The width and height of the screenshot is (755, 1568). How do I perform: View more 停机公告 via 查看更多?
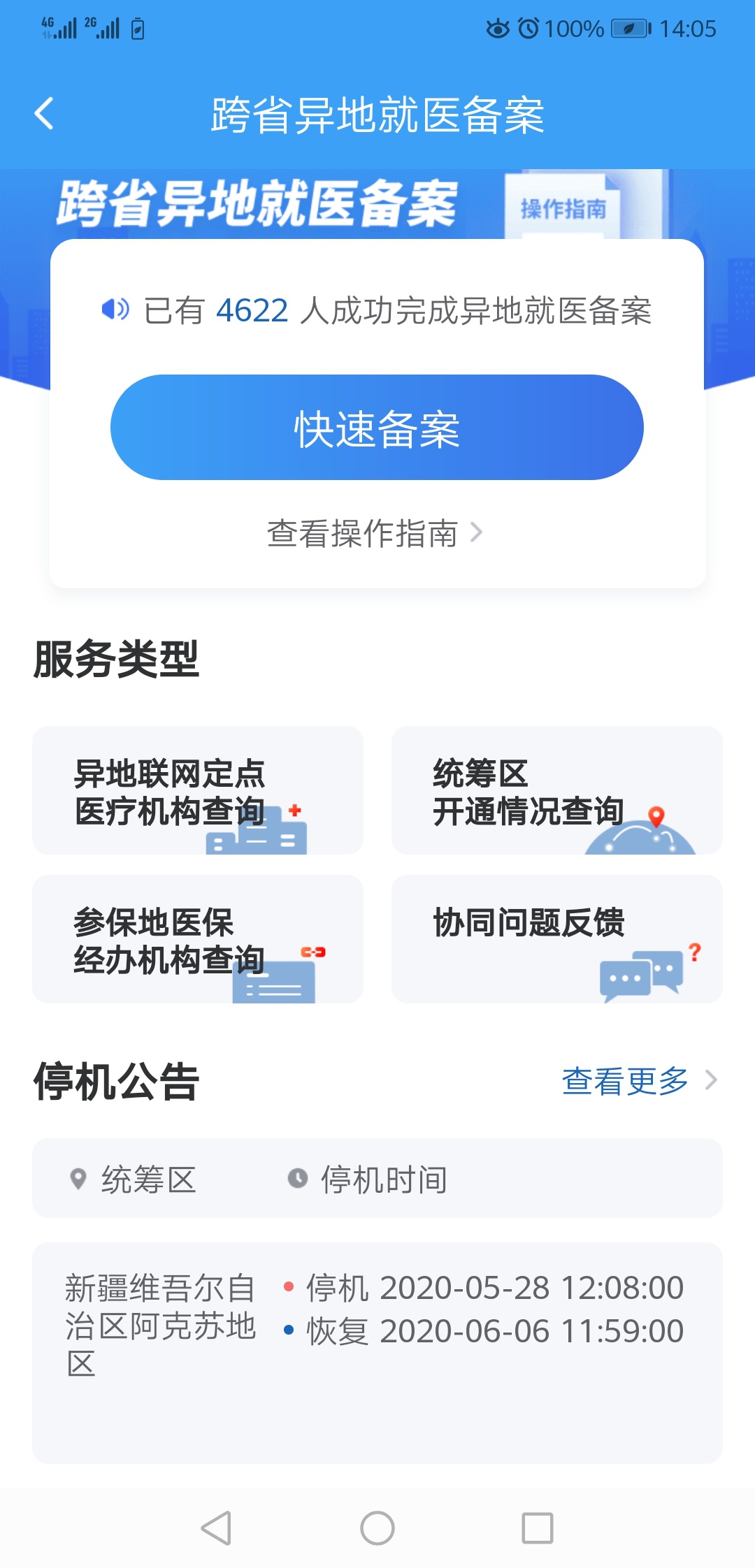(639, 1081)
